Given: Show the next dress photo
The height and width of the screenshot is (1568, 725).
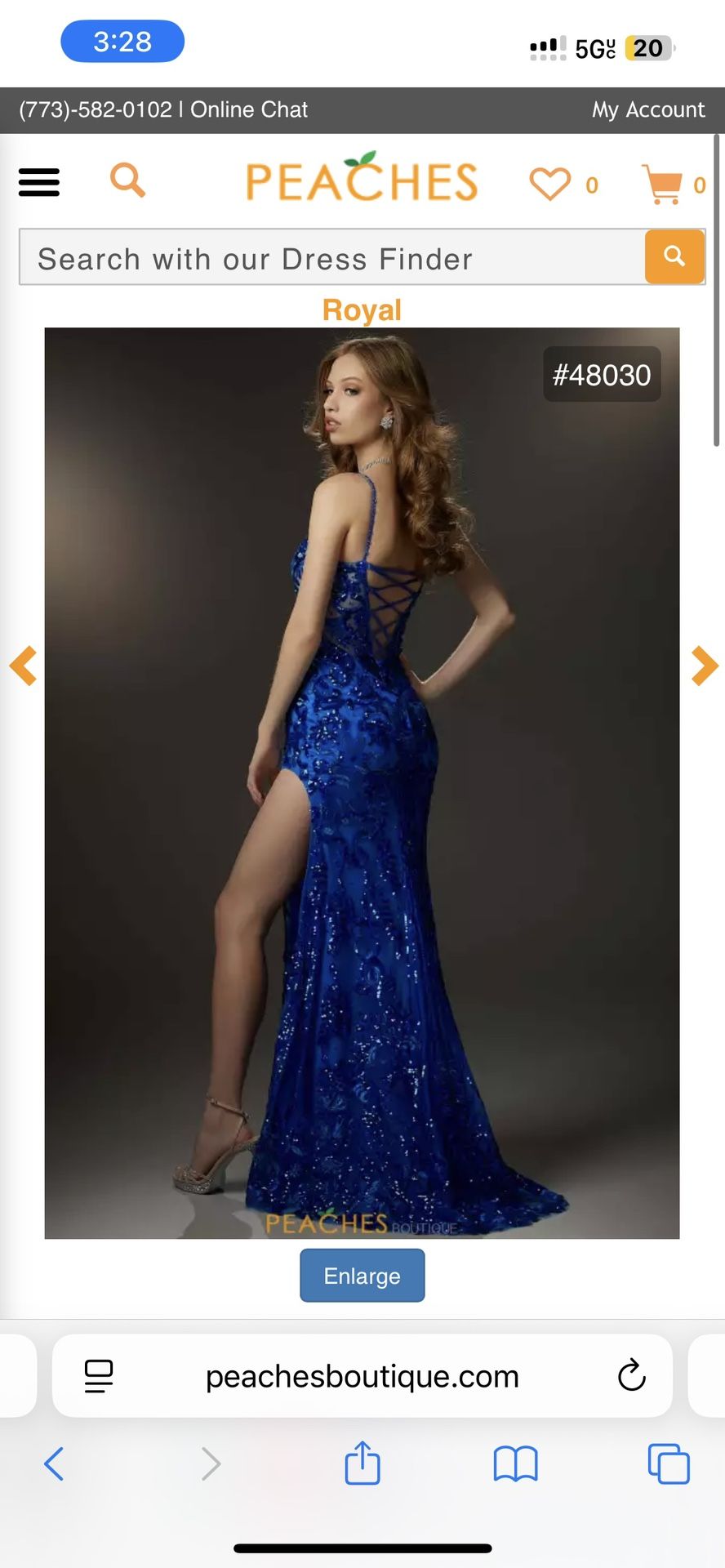Looking at the screenshot, I should pyautogui.click(x=704, y=666).
